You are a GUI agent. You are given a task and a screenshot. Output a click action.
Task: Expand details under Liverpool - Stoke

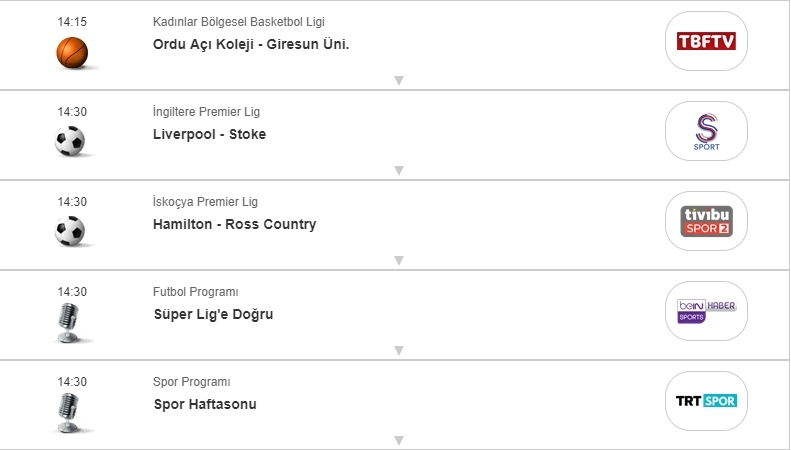(398, 170)
